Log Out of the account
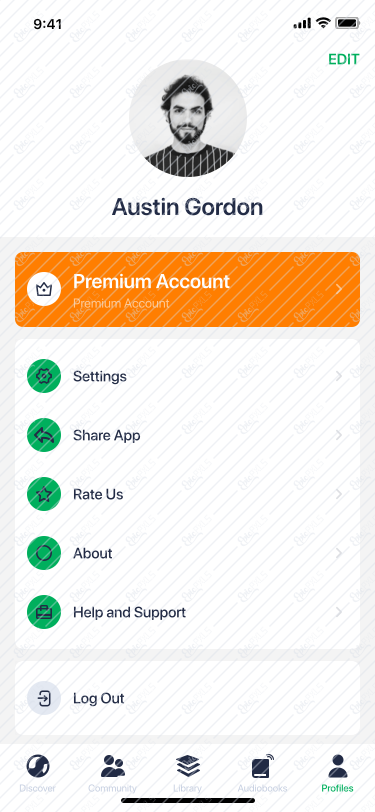Screen dimensions: 375x812 pyautogui.click(x=188, y=698)
